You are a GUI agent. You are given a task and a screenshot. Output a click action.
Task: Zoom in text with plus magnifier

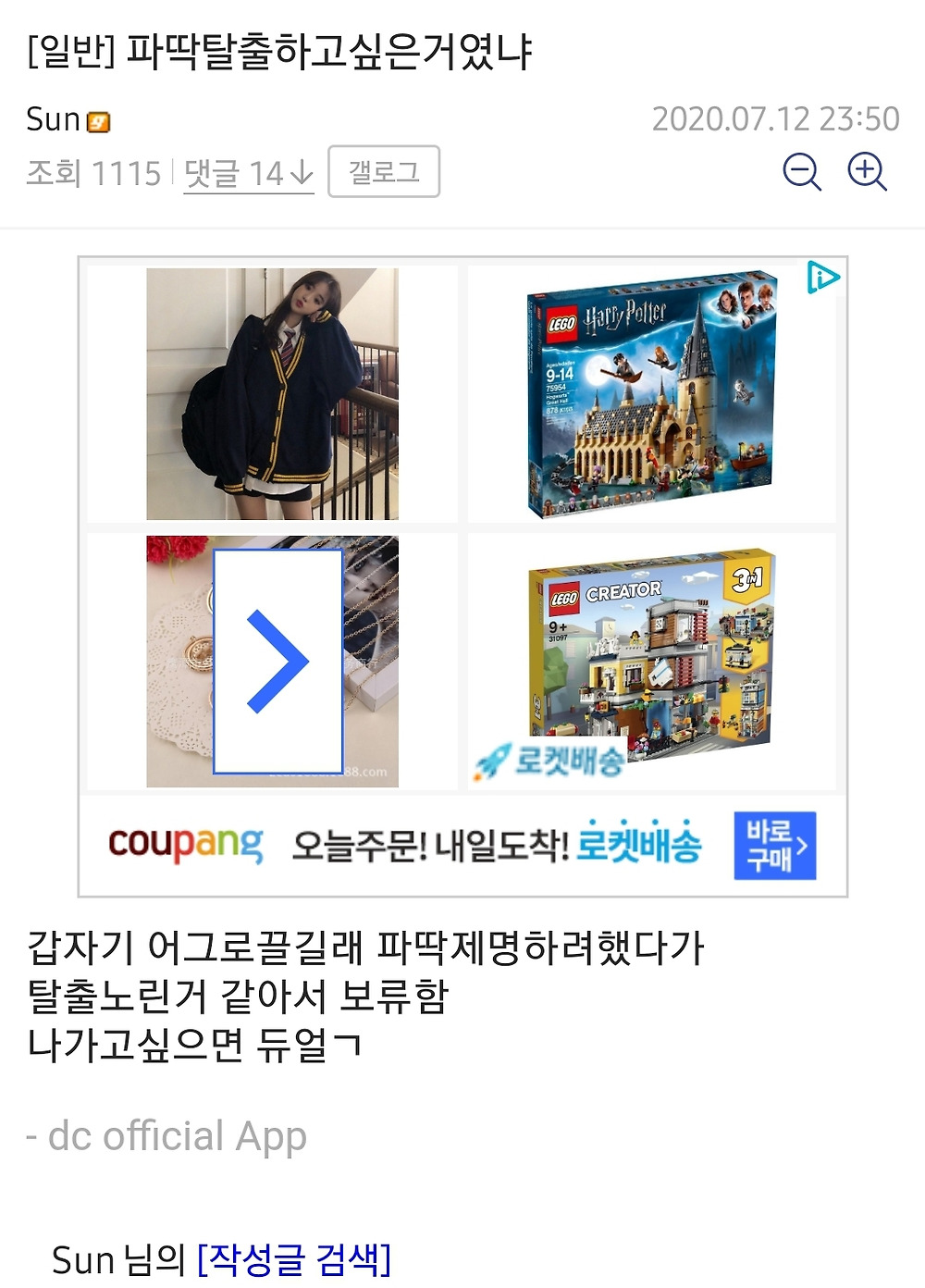[867, 172]
